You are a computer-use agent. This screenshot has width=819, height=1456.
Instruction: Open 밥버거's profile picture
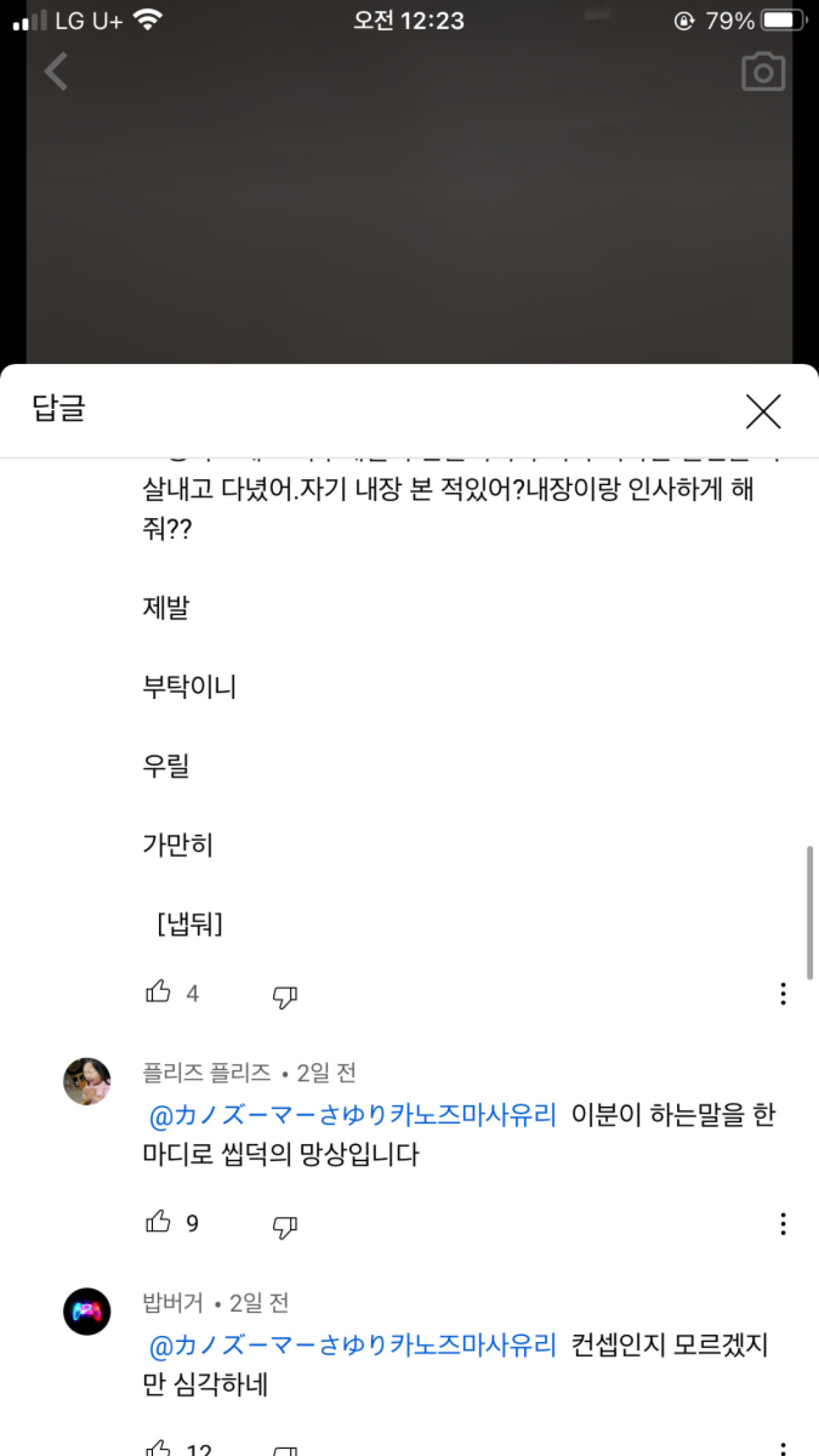(x=87, y=1311)
